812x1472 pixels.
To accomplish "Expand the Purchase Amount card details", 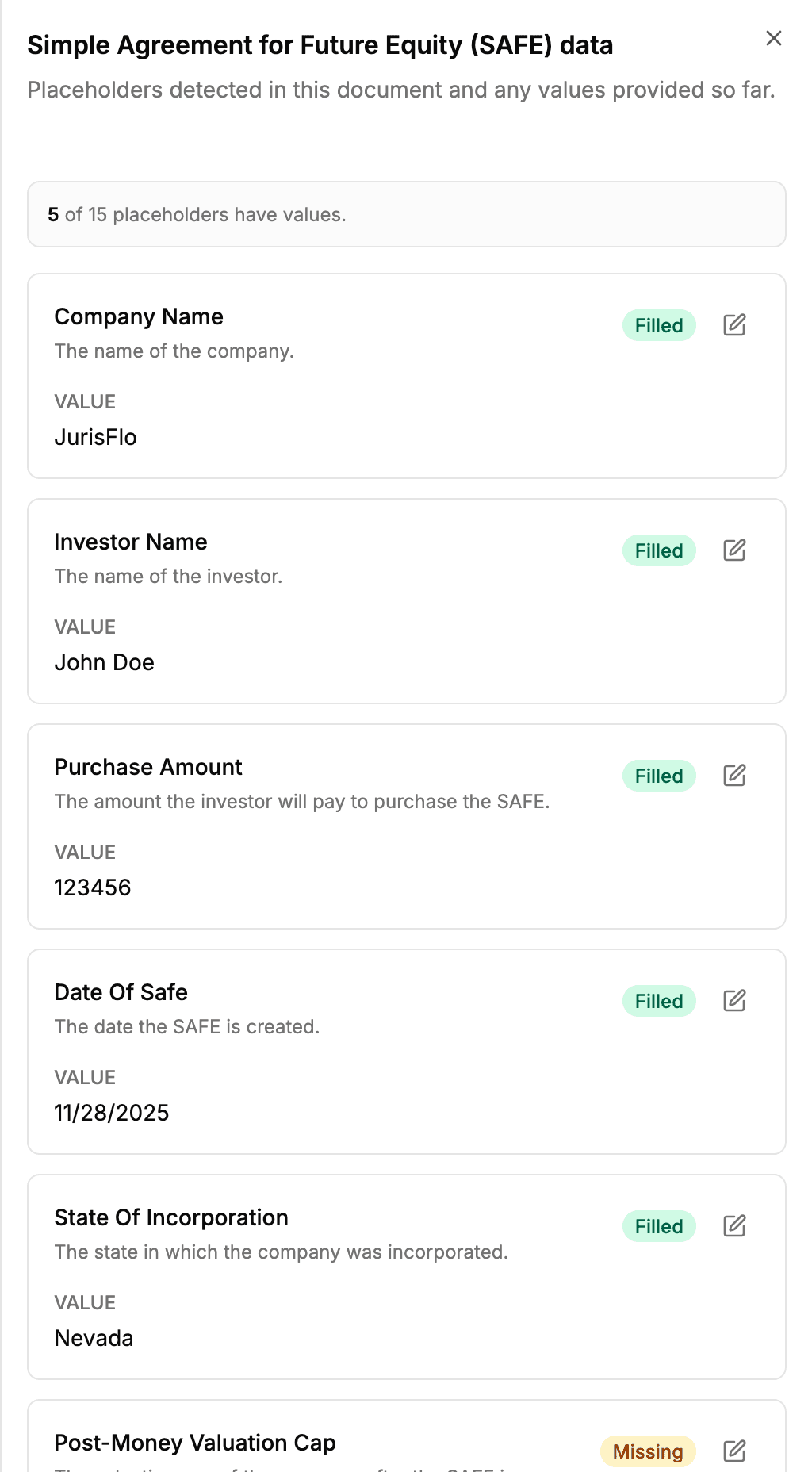I will pos(406,826).
